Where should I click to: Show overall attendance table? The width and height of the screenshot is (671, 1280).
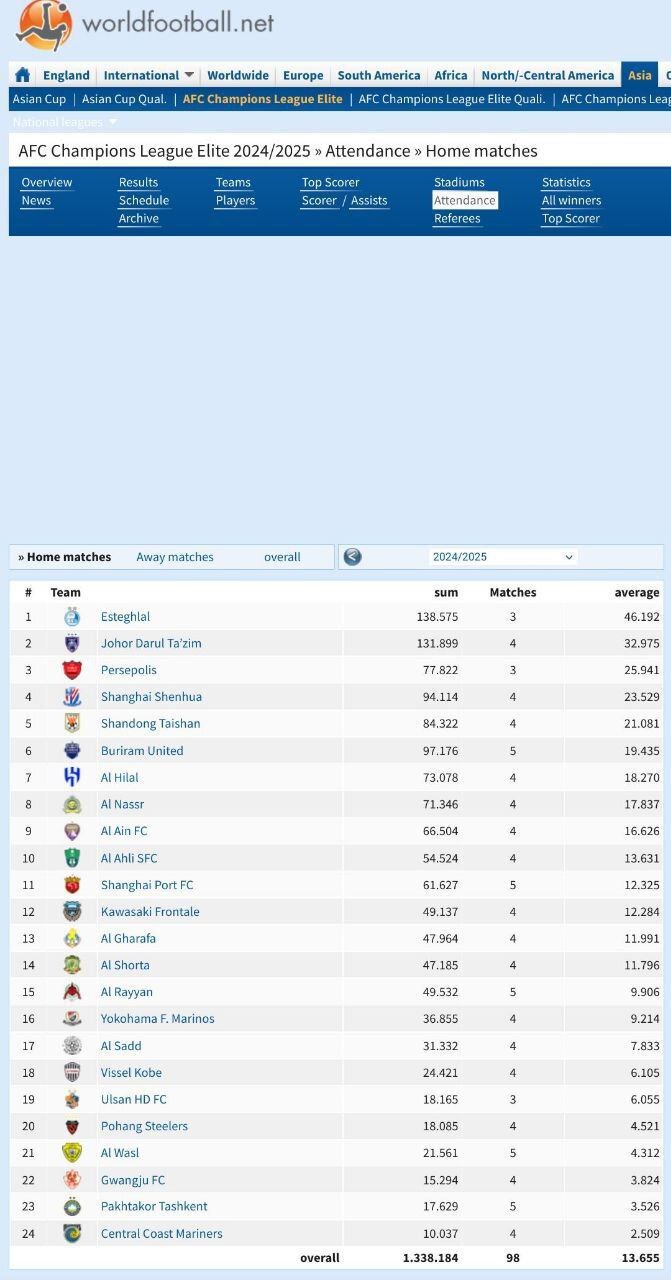282,557
